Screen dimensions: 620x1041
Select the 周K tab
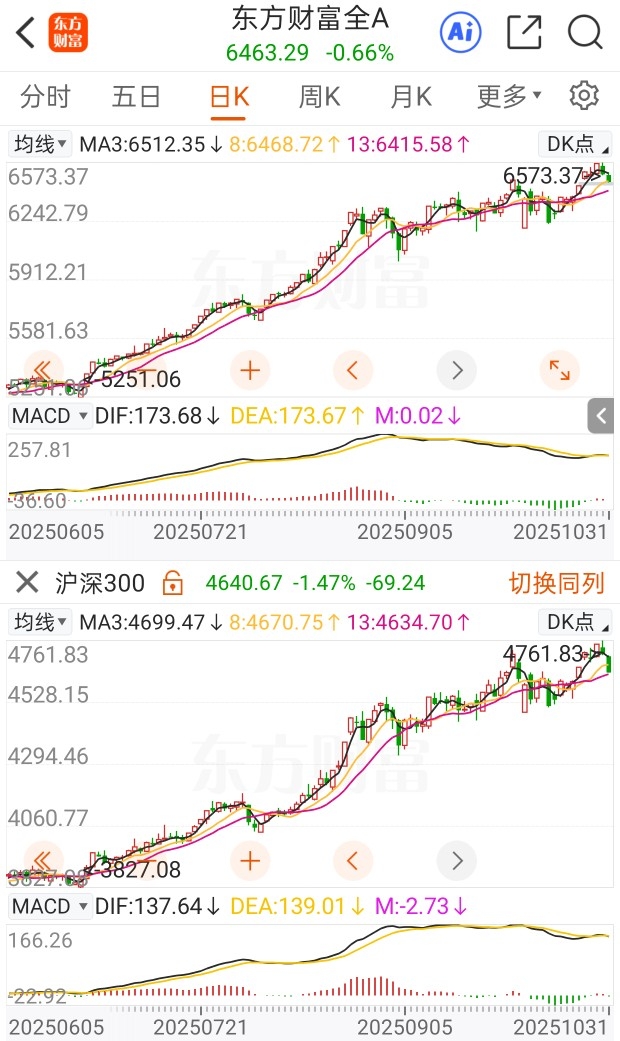(x=319, y=97)
